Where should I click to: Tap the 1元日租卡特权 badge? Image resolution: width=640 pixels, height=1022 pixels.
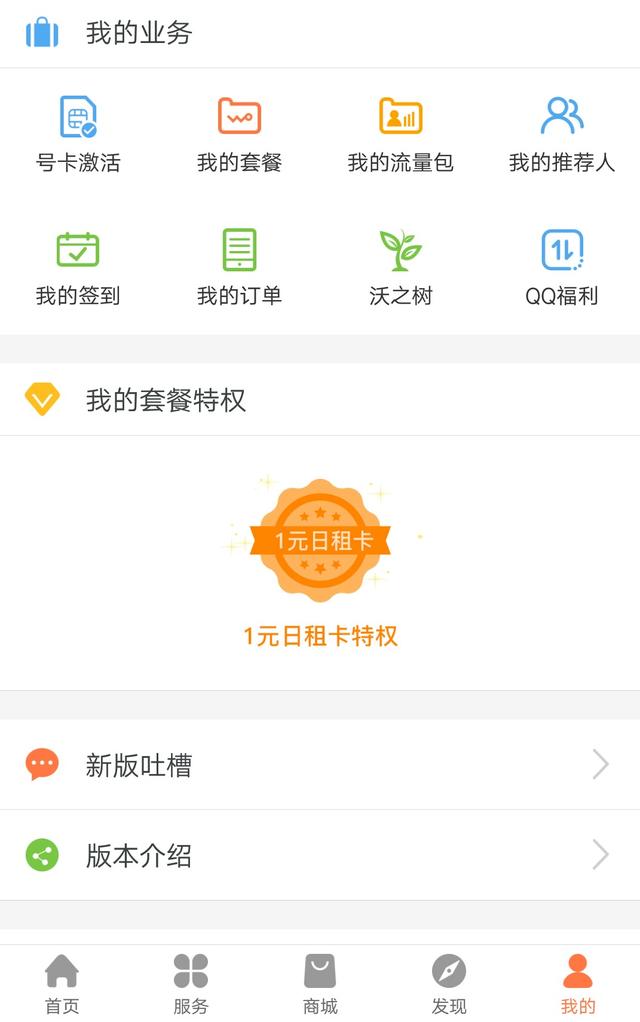[x=320, y=560]
